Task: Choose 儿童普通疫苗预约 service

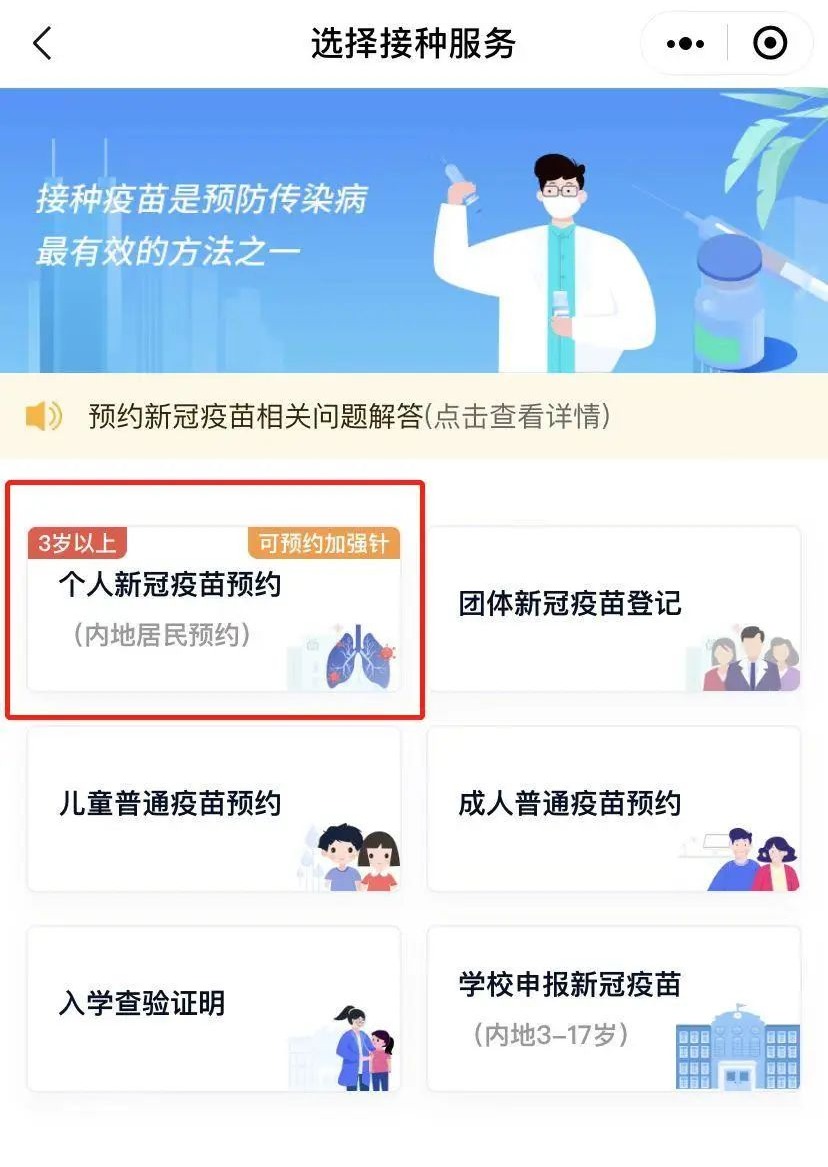Action: (x=214, y=808)
